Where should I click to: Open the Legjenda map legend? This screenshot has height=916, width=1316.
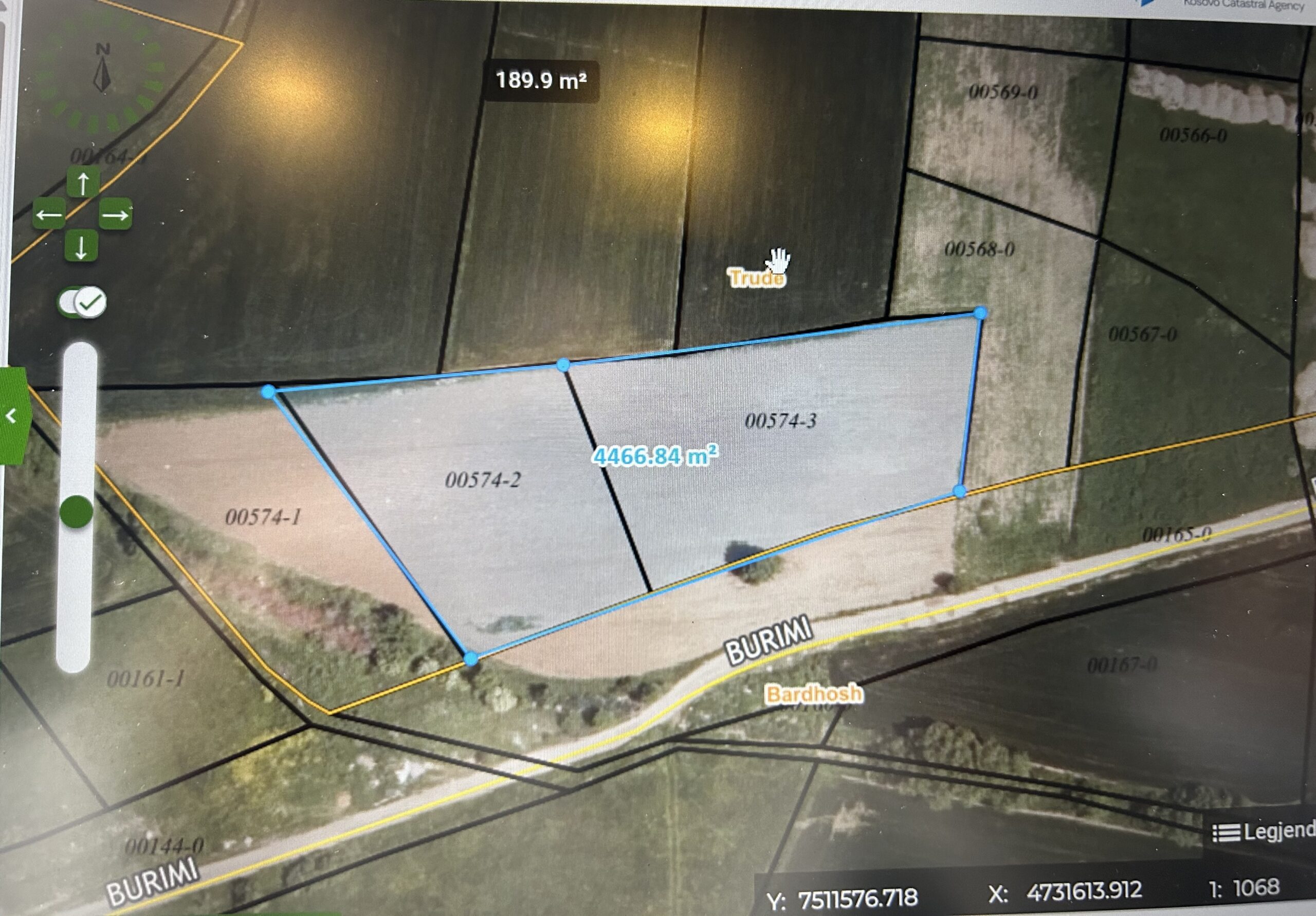(1261, 832)
